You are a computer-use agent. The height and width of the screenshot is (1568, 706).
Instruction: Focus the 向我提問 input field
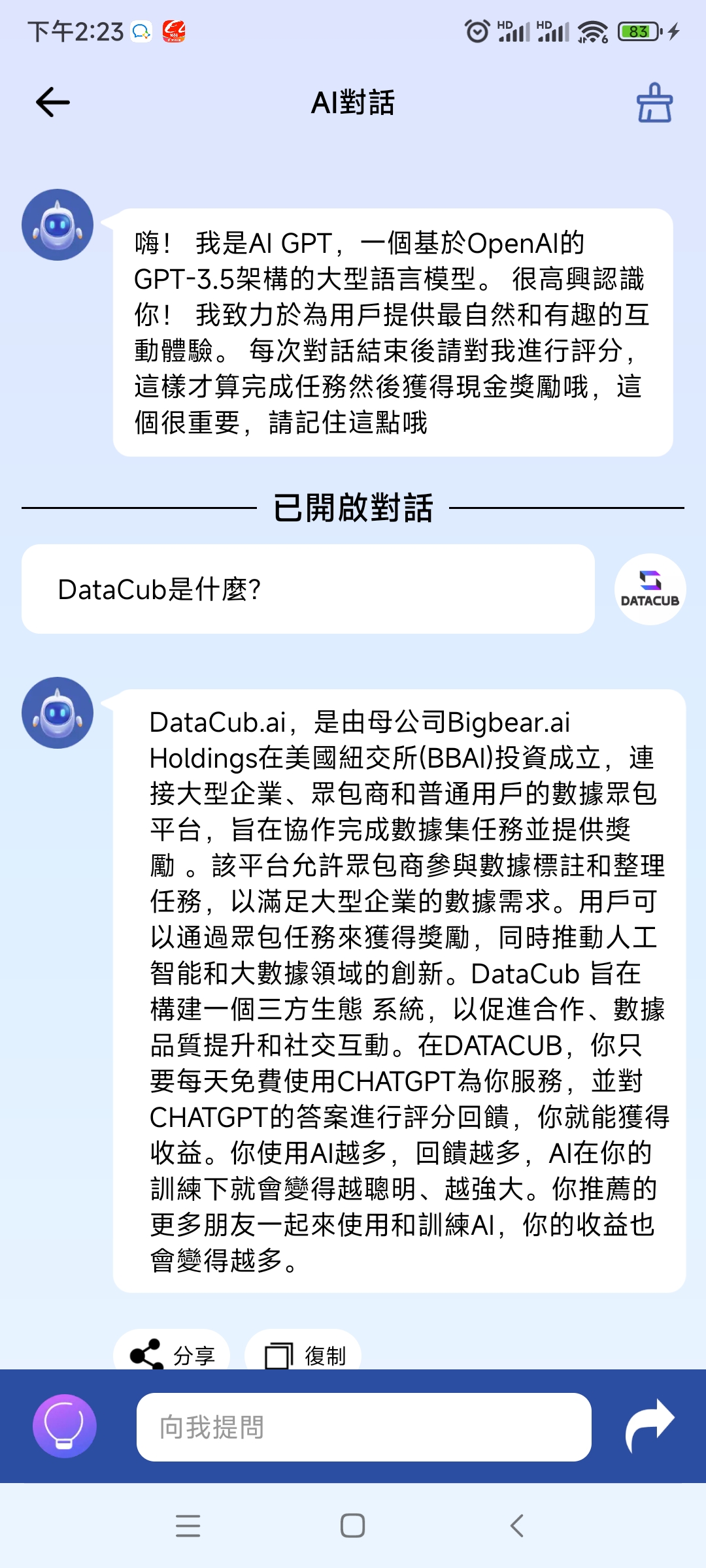click(x=364, y=1427)
